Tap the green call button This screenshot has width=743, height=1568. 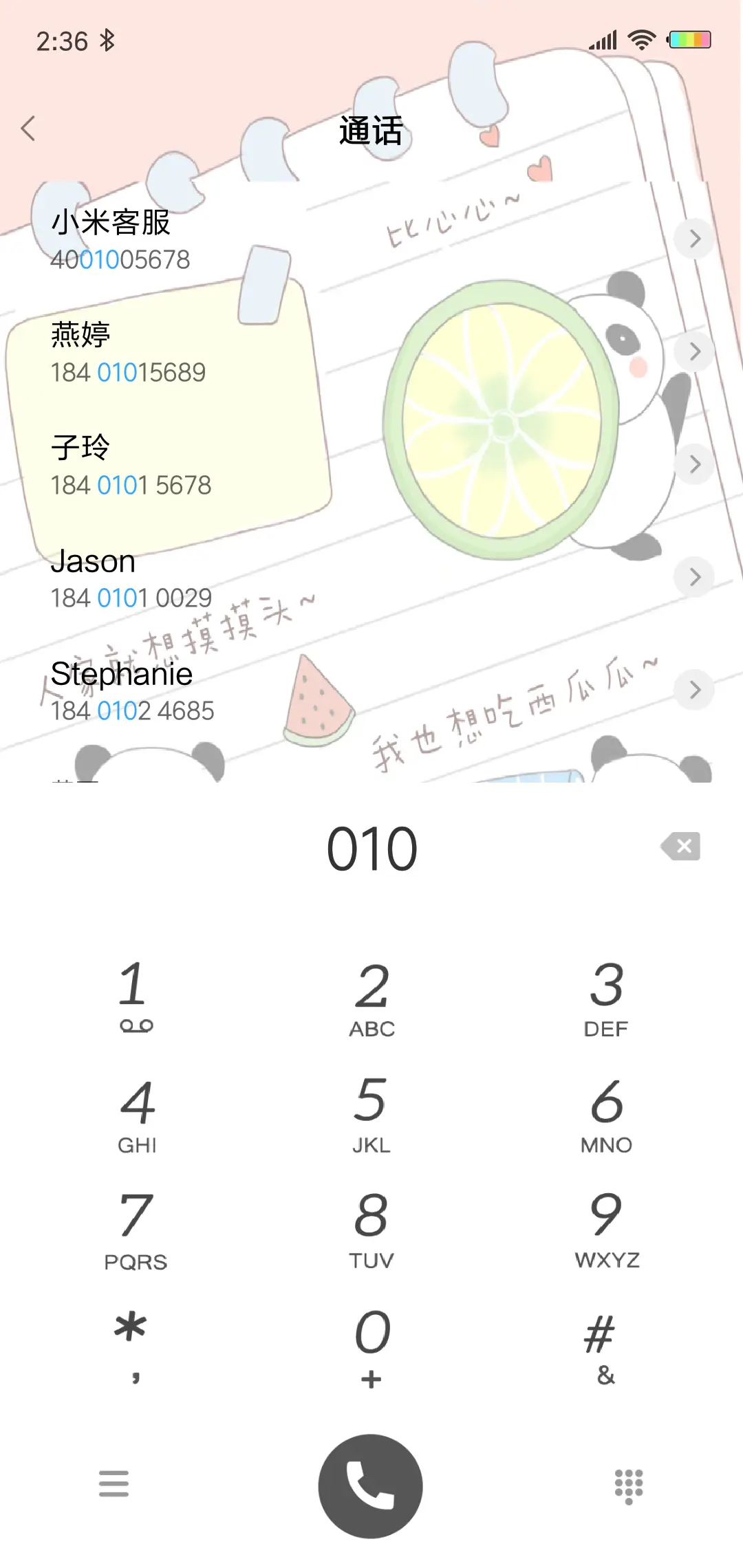point(370,1485)
